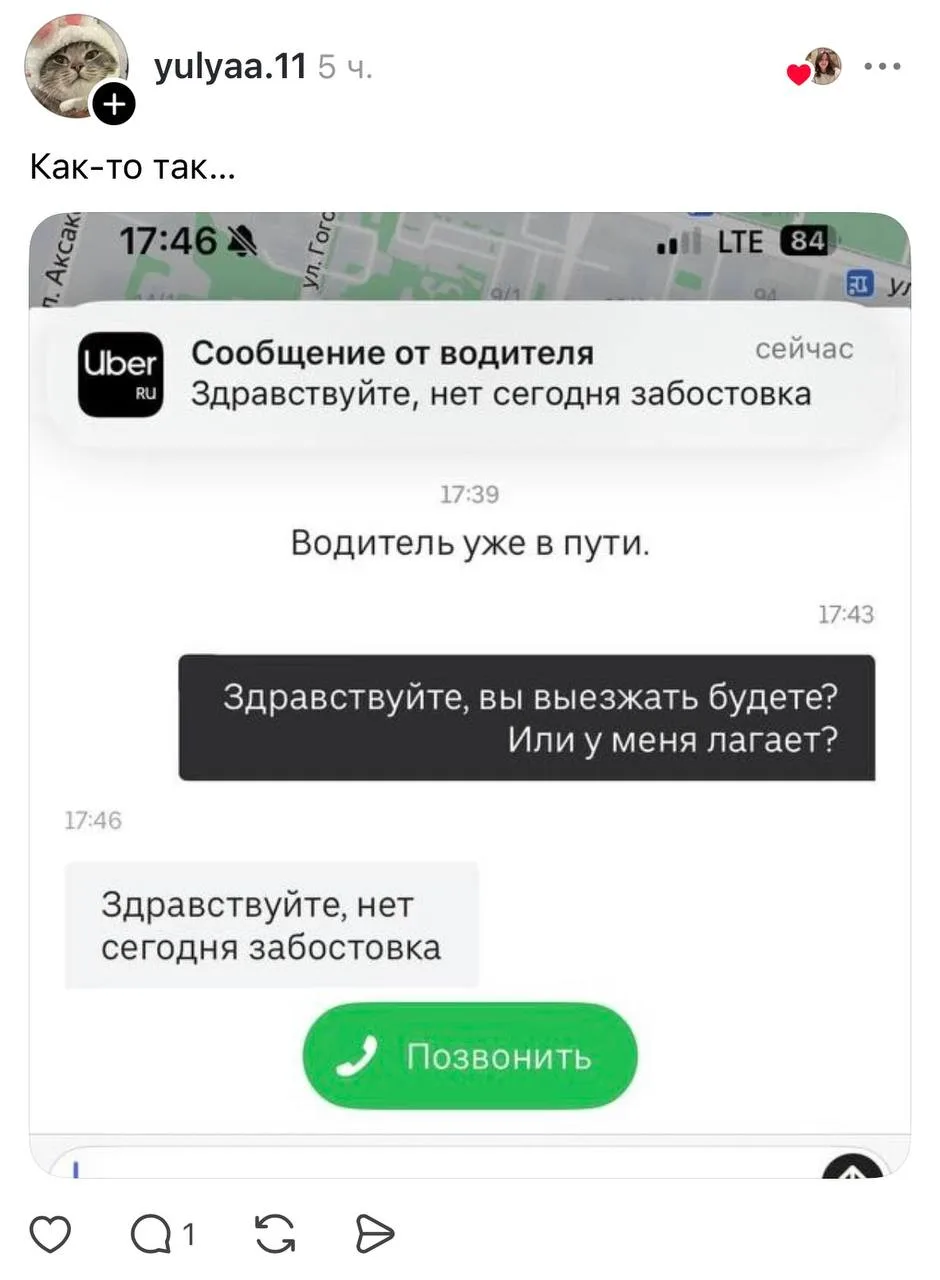
Task: Repost this thread
Action: point(275,1235)
